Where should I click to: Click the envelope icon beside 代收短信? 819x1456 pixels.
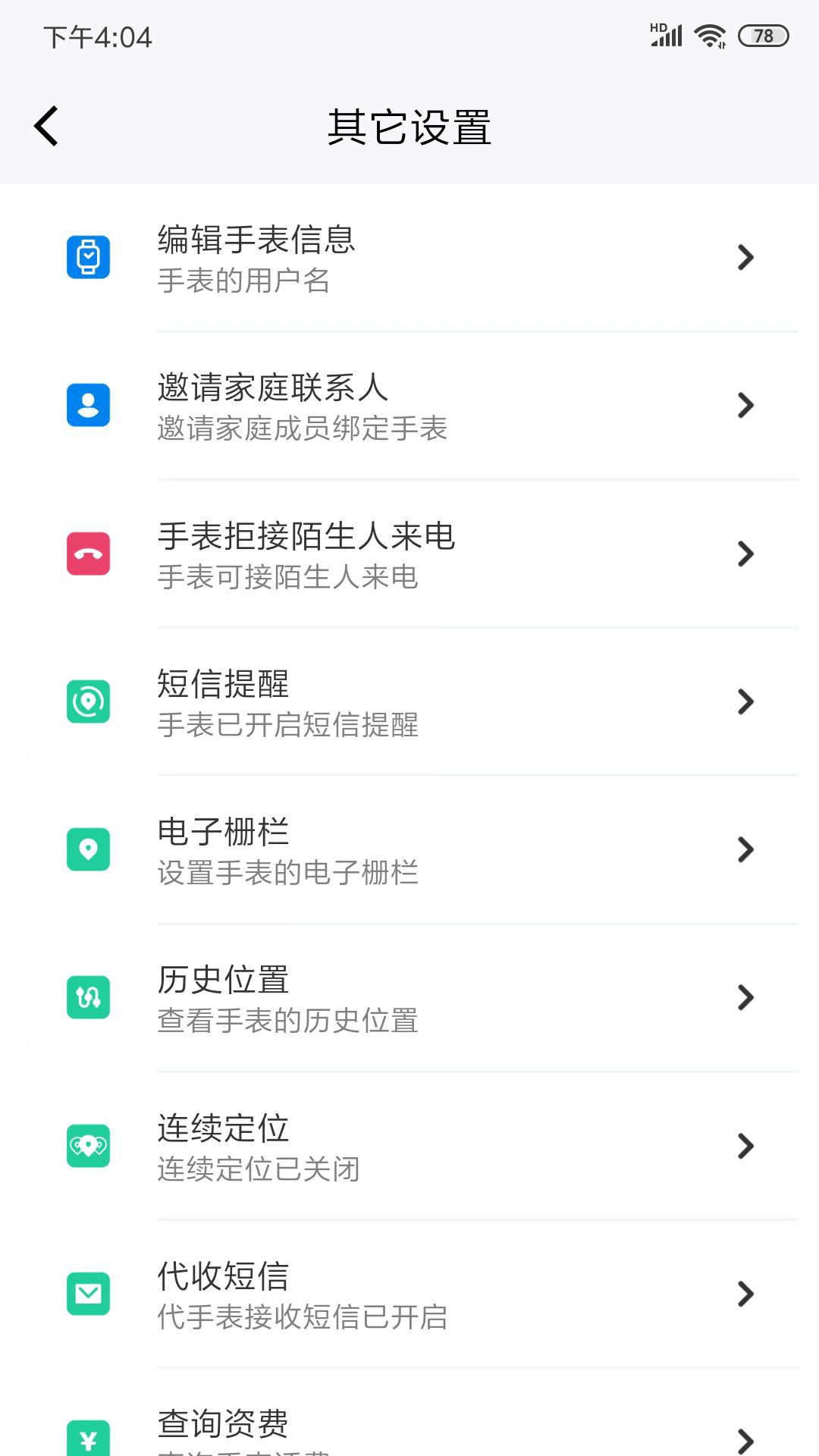click(89, 1294)
